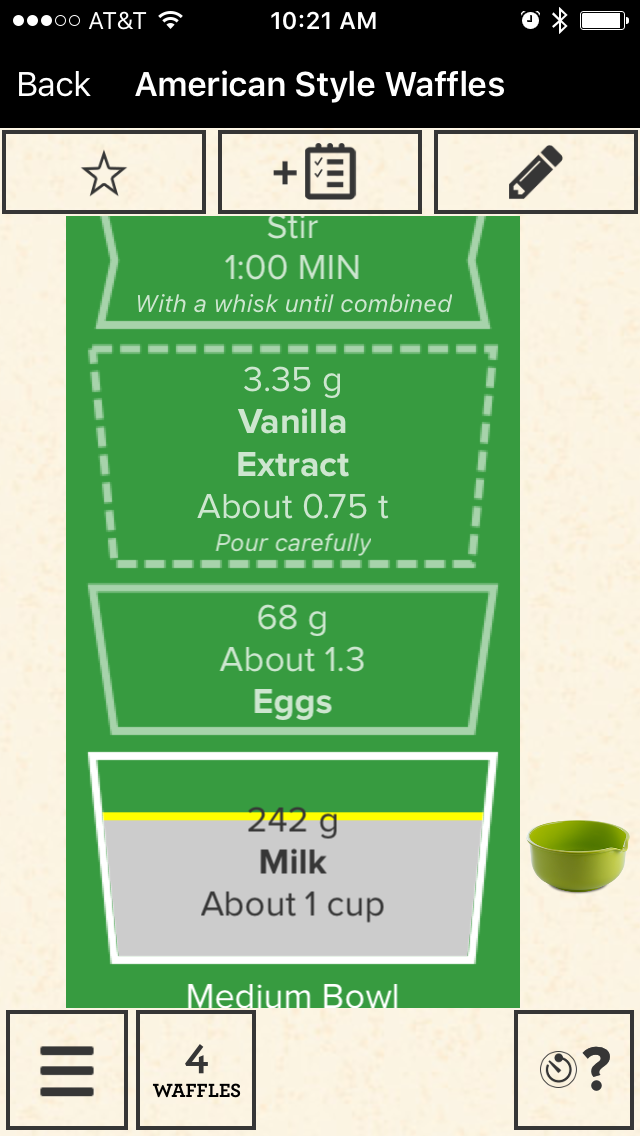Open the timer help button
Image resolution: width=640 pixels, height=1136 pixels.
(x=575, y=1070)
